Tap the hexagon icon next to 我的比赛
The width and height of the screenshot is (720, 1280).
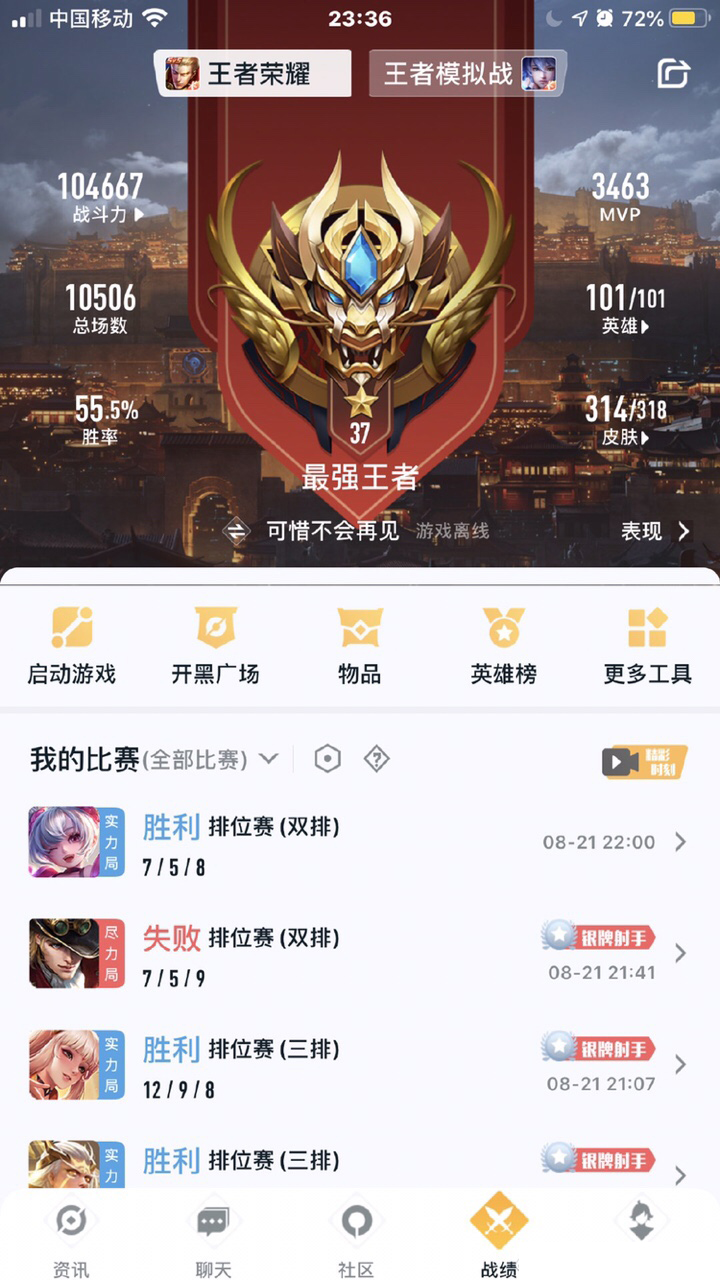click(x=327, y=759)
